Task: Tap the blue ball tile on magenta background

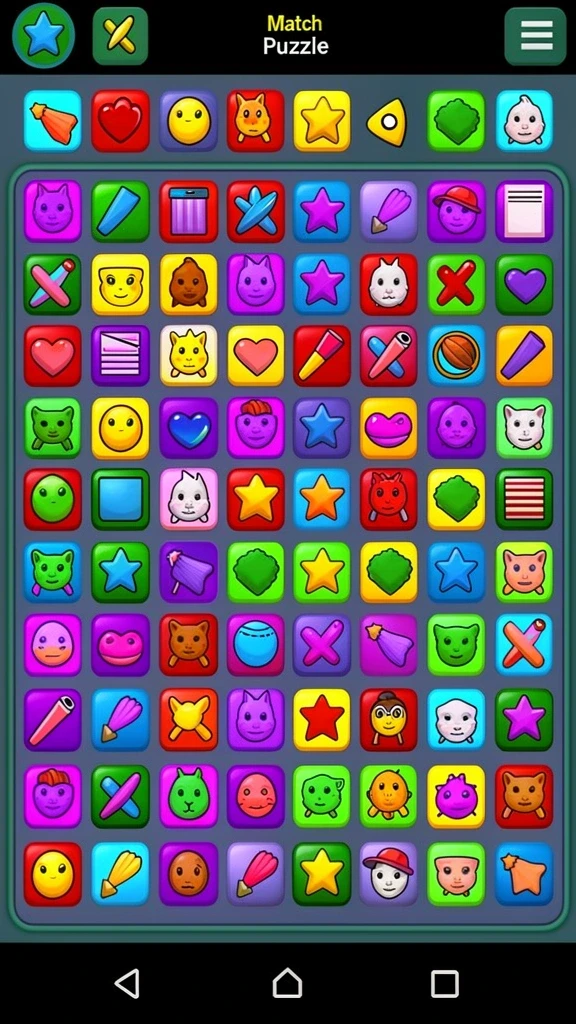Action: click(x=256, y=644)
